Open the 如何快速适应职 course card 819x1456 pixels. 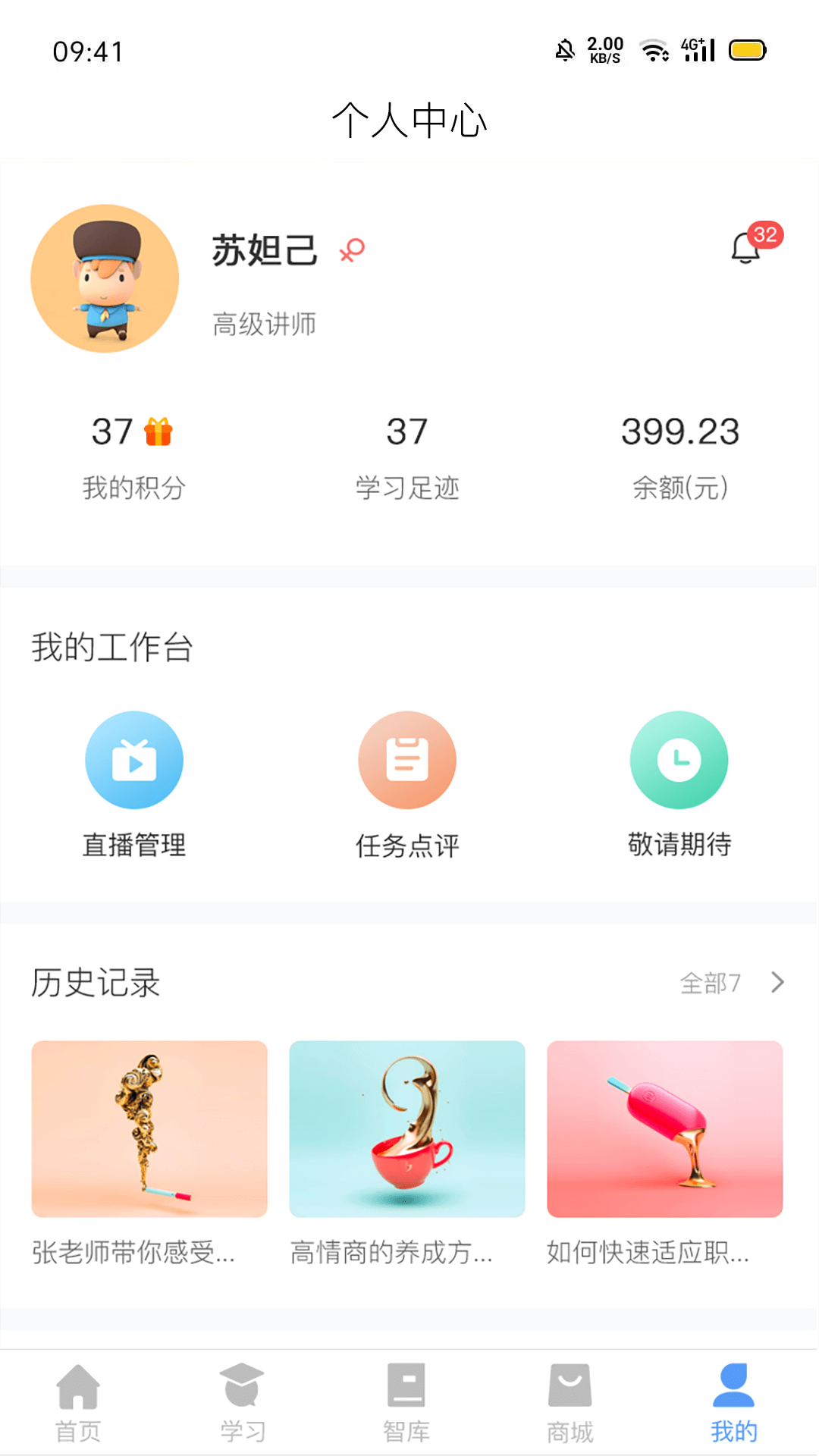point(665,1129)
